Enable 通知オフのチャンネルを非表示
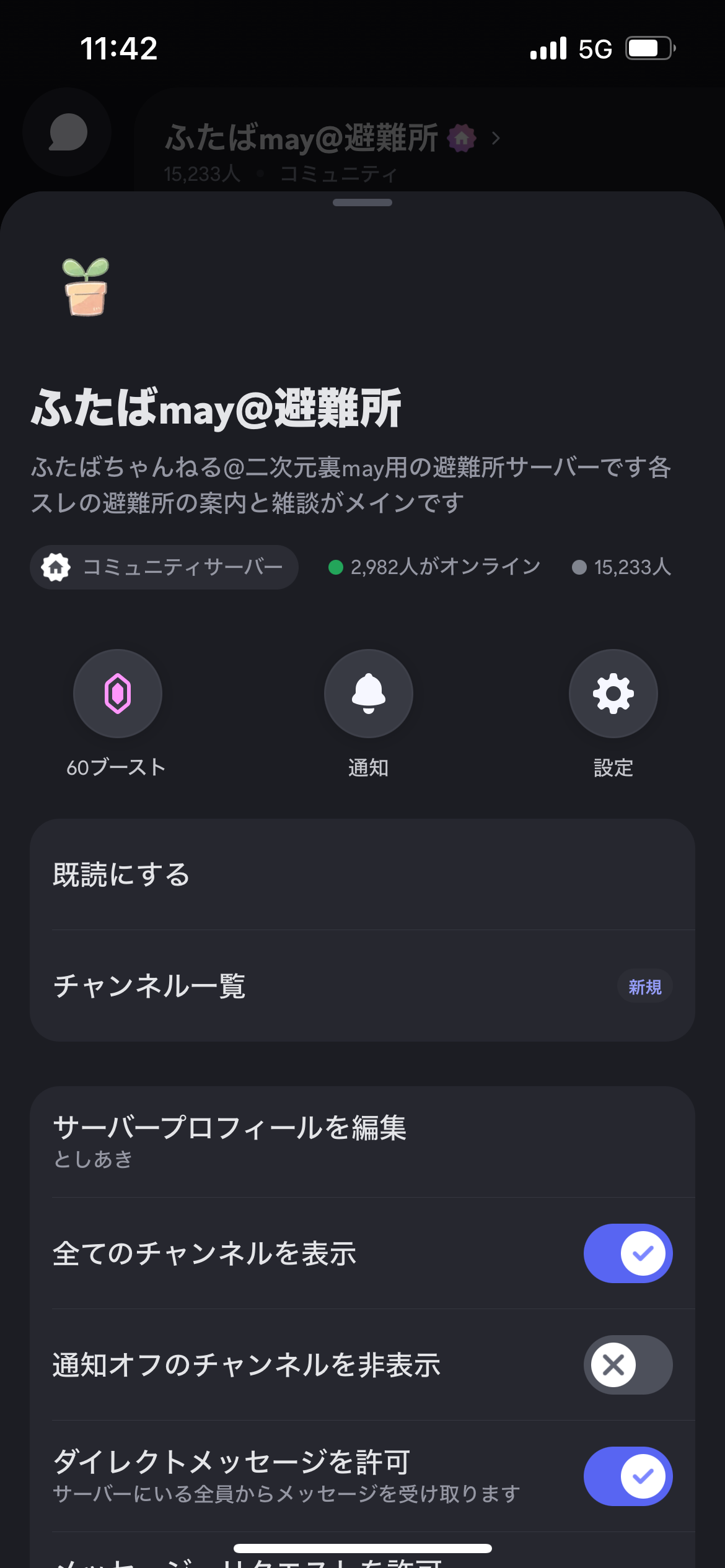 628,1365
